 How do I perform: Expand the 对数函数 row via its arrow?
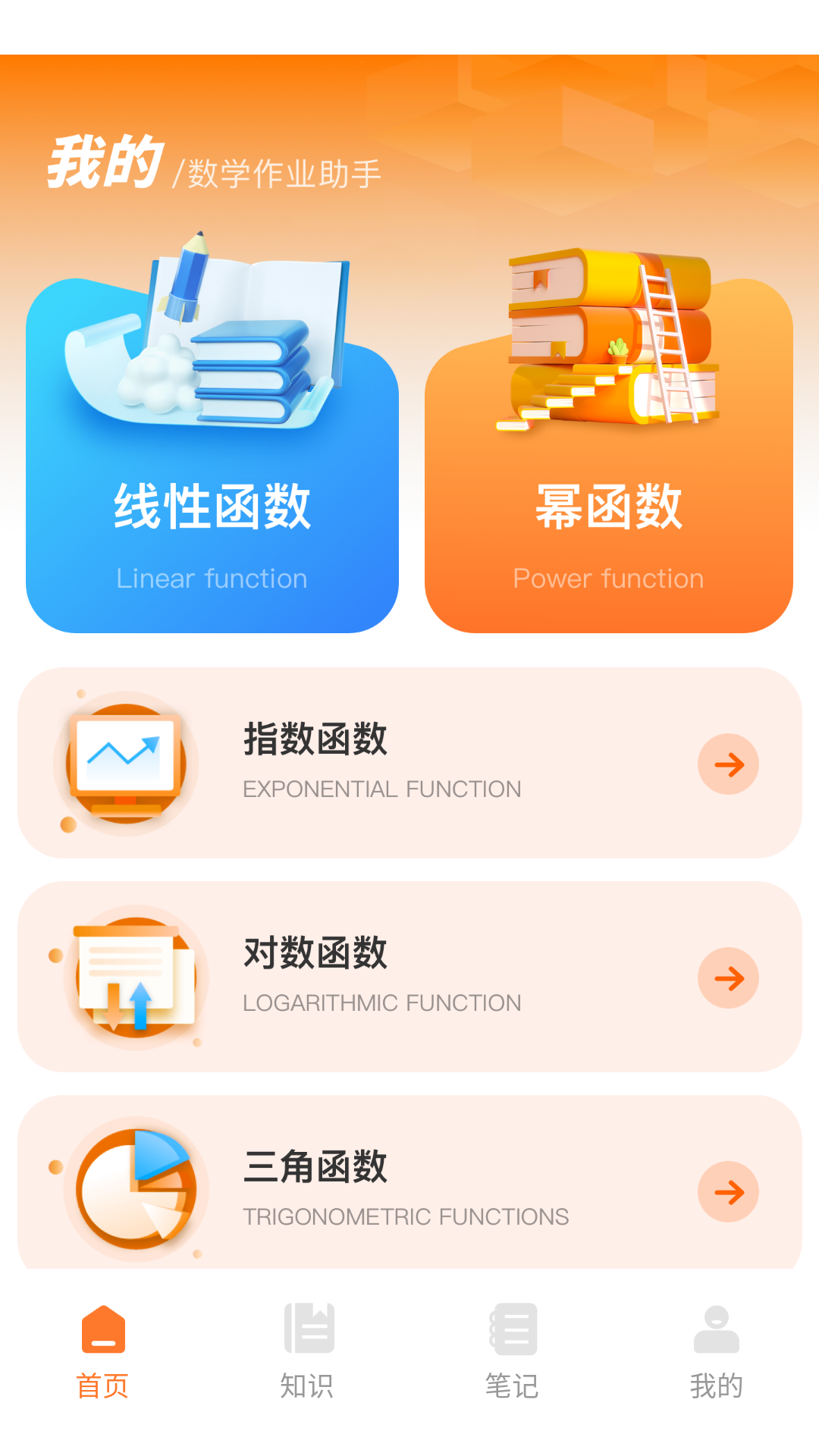click(x=729, y=977)
